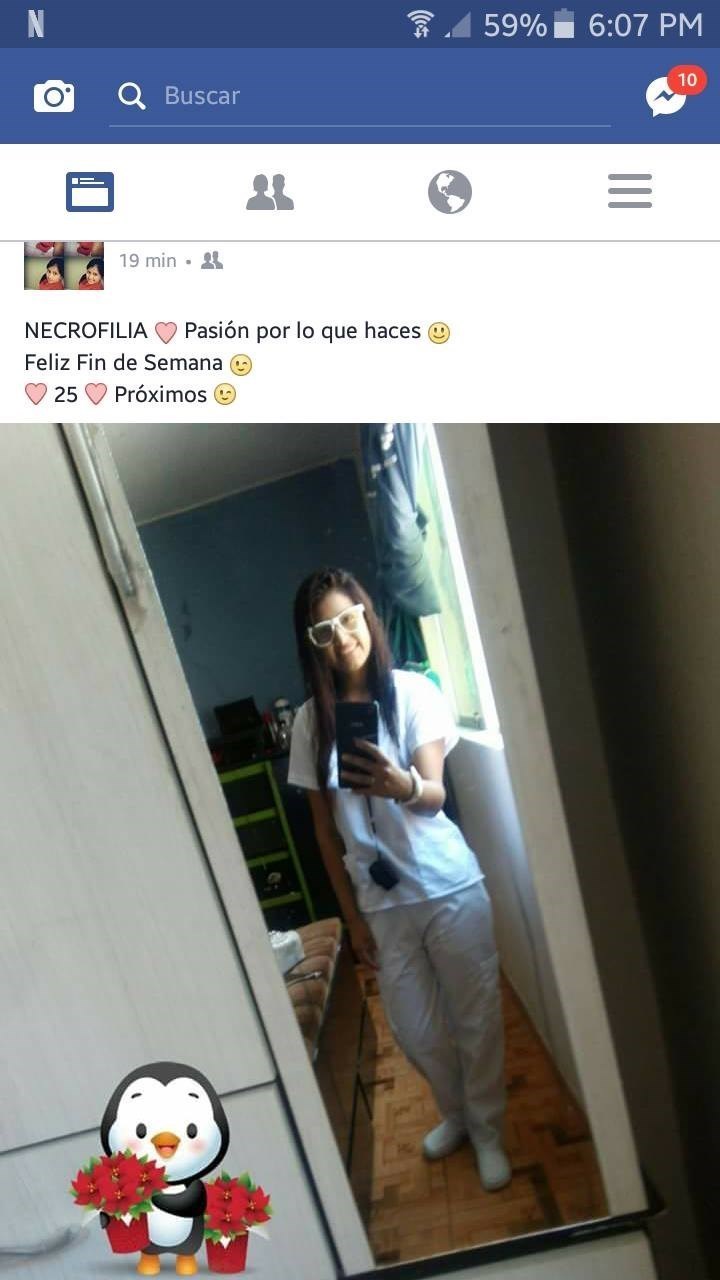This screenshot has width=720, height=1280.
Task: Switch to the Notifications globe tab
Action: [x=450, y=192]
